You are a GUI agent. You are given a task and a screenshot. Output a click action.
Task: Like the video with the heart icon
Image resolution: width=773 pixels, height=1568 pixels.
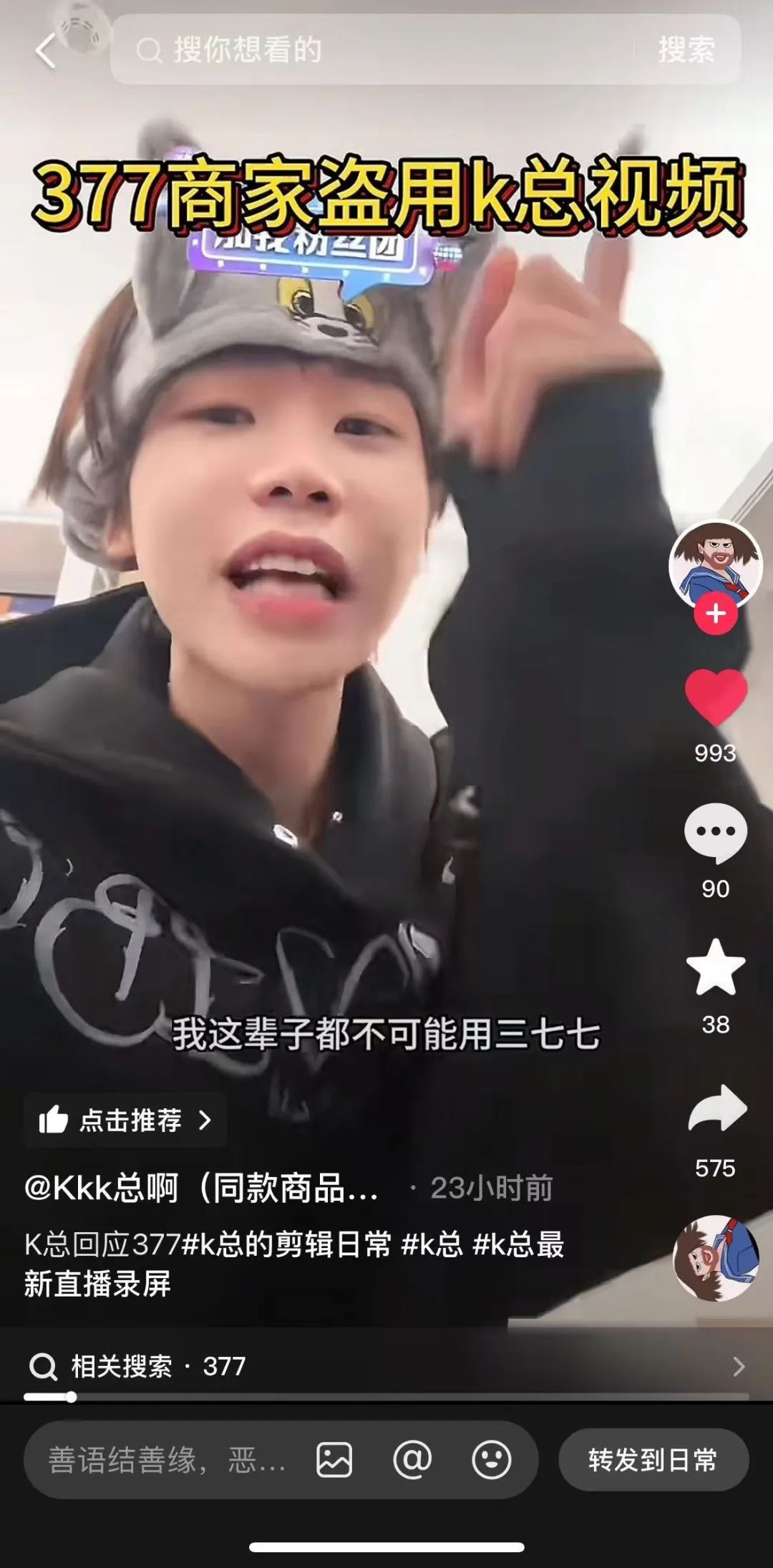715,697
